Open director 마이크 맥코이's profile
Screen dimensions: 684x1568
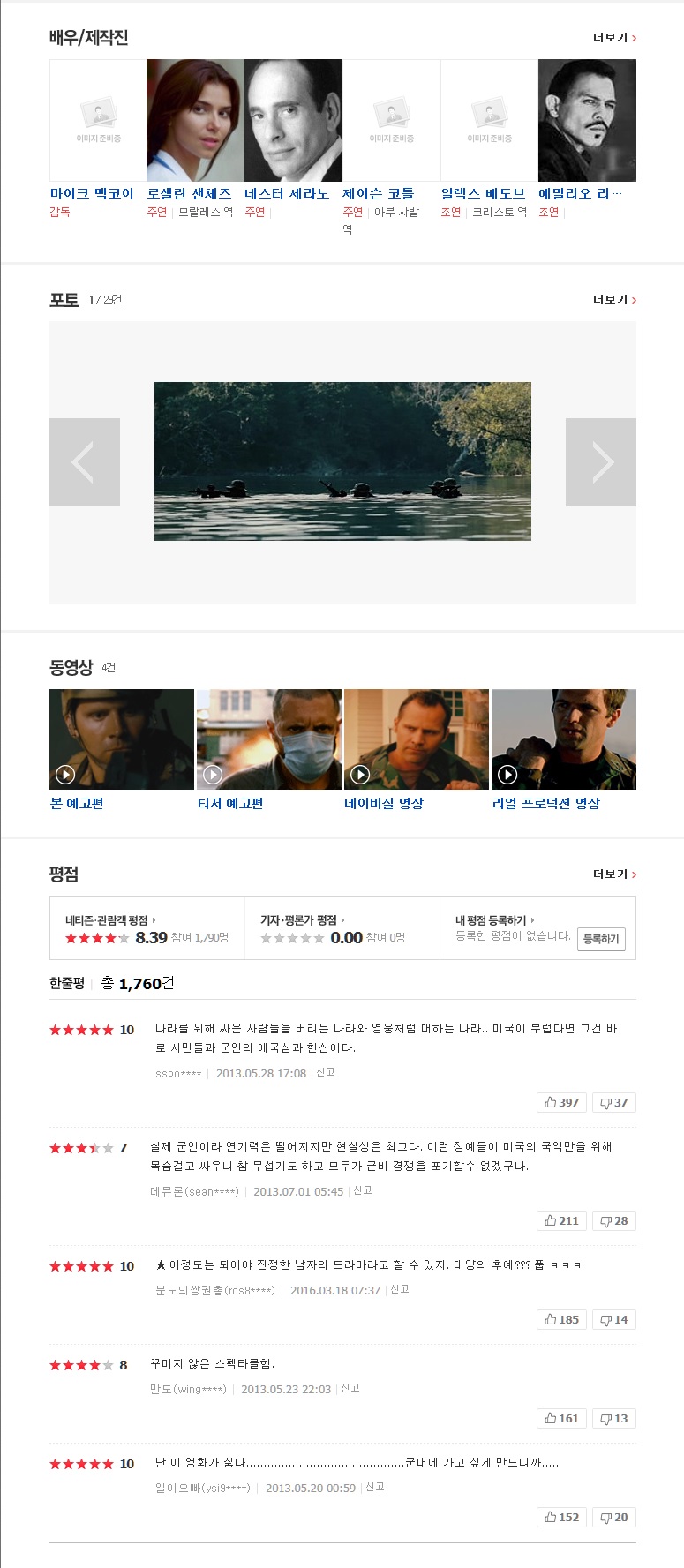pyautogui.click(x=92, y=194)
